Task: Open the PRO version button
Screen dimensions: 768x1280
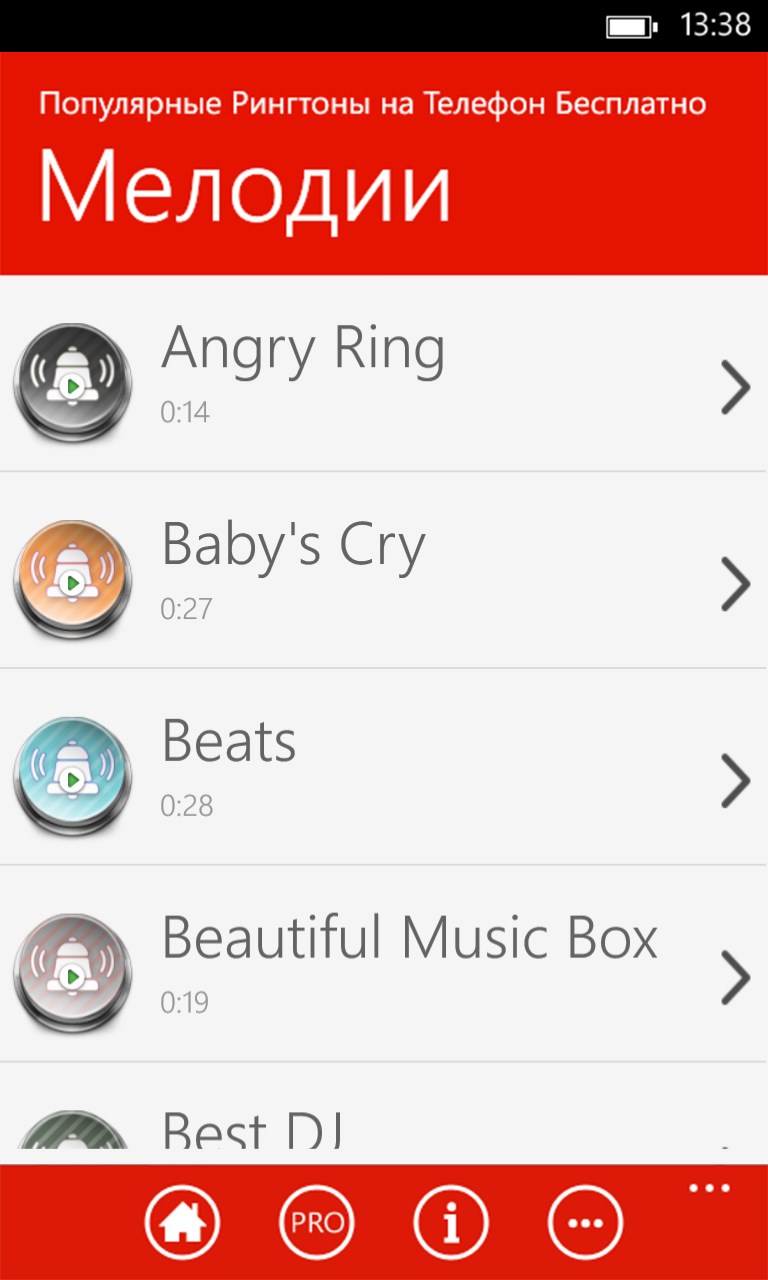Action: tap(317, 1222)
